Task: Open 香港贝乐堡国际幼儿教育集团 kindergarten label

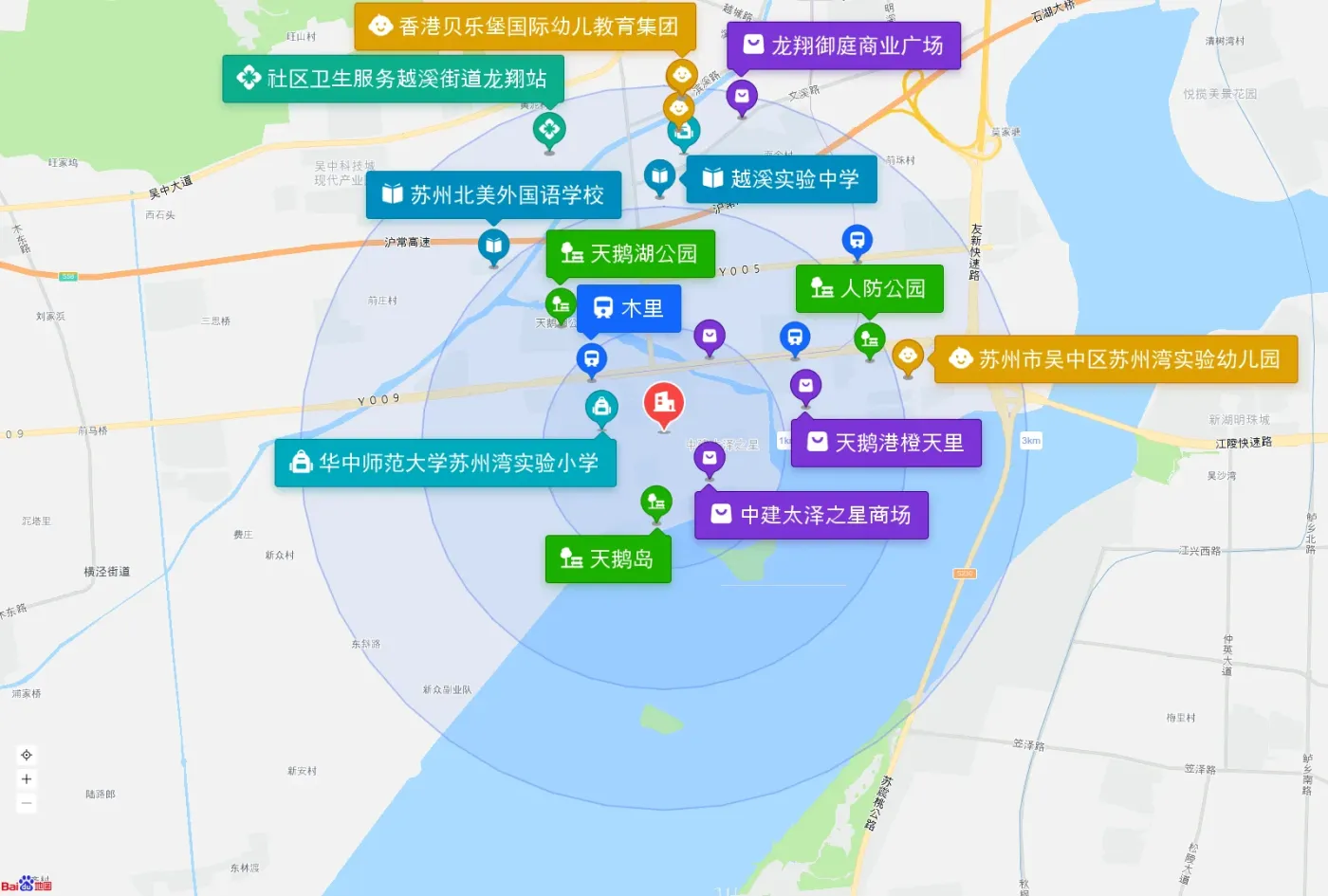Action: pos(526,27)
